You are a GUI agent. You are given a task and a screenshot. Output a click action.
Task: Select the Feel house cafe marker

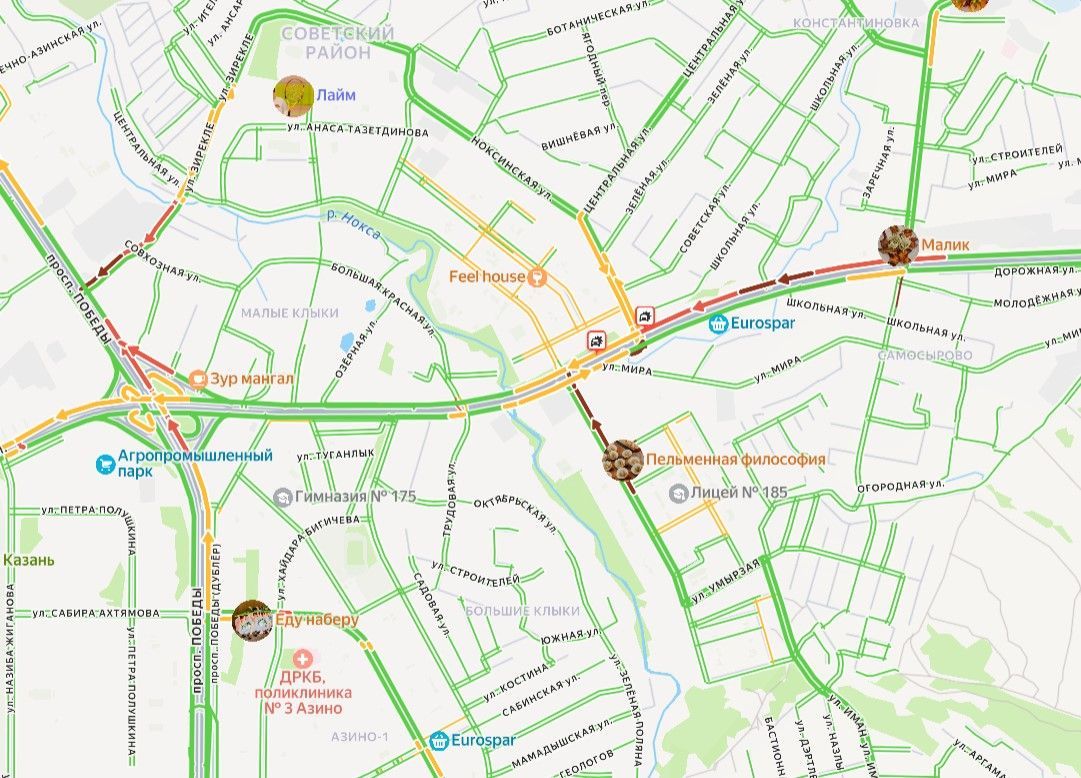tap(538, 276)
